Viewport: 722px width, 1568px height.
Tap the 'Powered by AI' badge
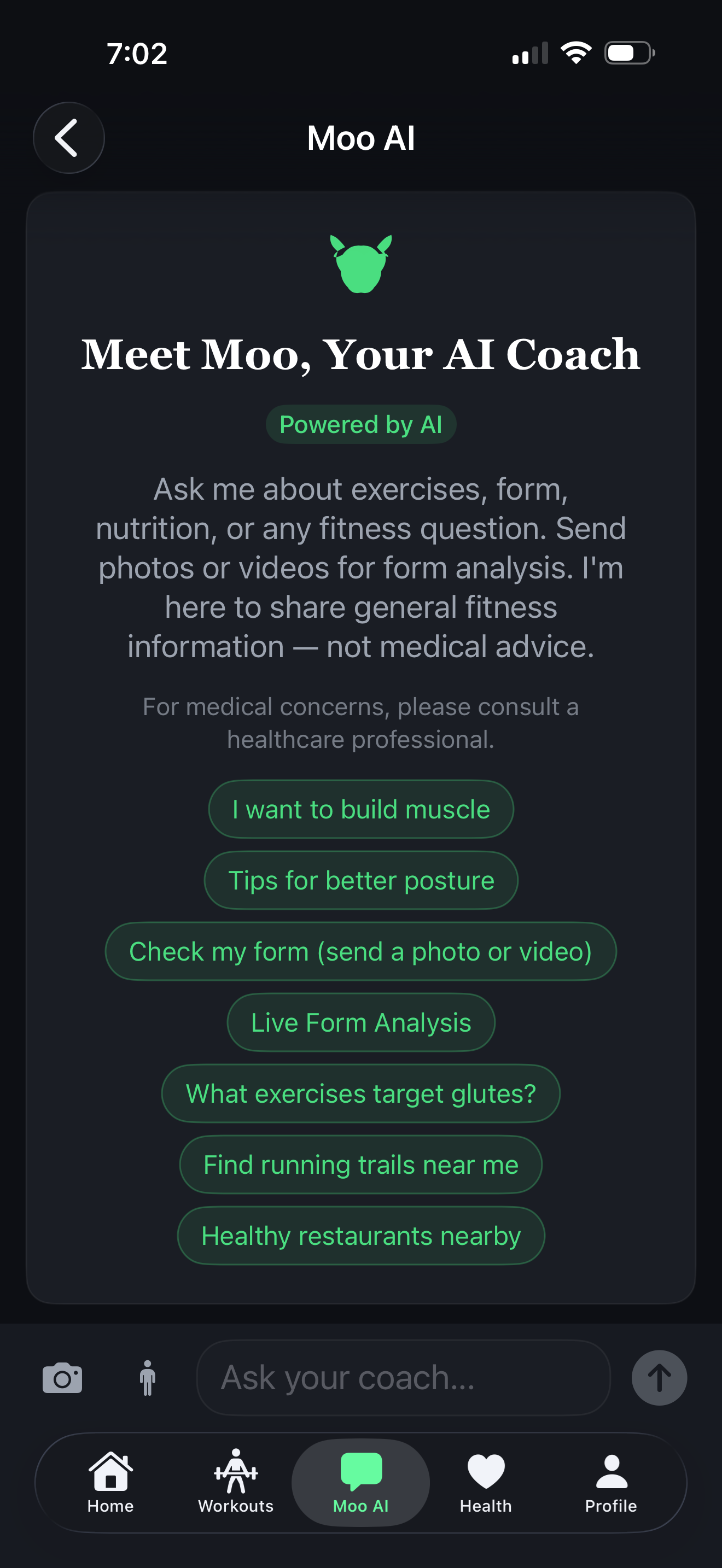pos(360,424)
